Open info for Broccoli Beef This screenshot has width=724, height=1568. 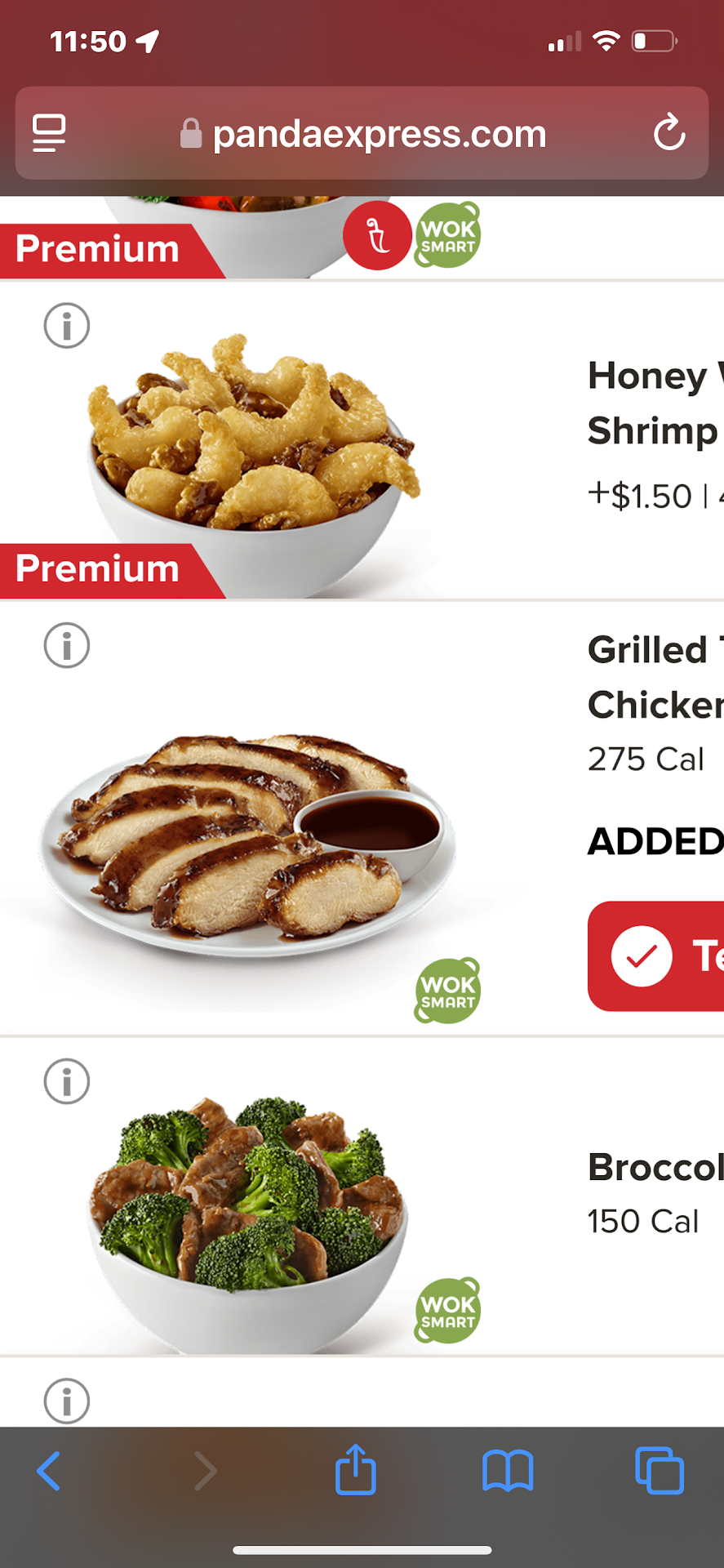pos(66,1081)
